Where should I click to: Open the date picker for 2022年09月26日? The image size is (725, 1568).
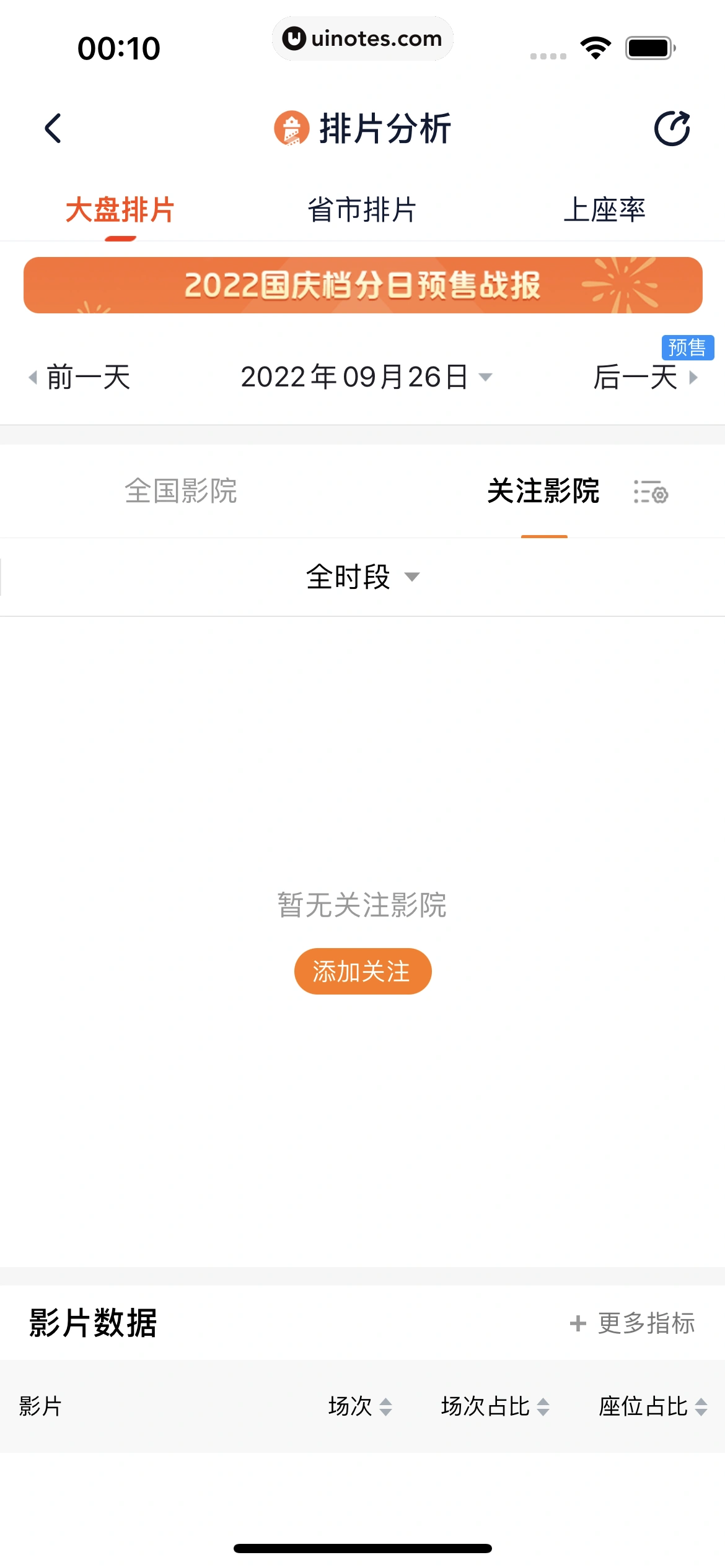pyautogui.click(x=366, y=377)
